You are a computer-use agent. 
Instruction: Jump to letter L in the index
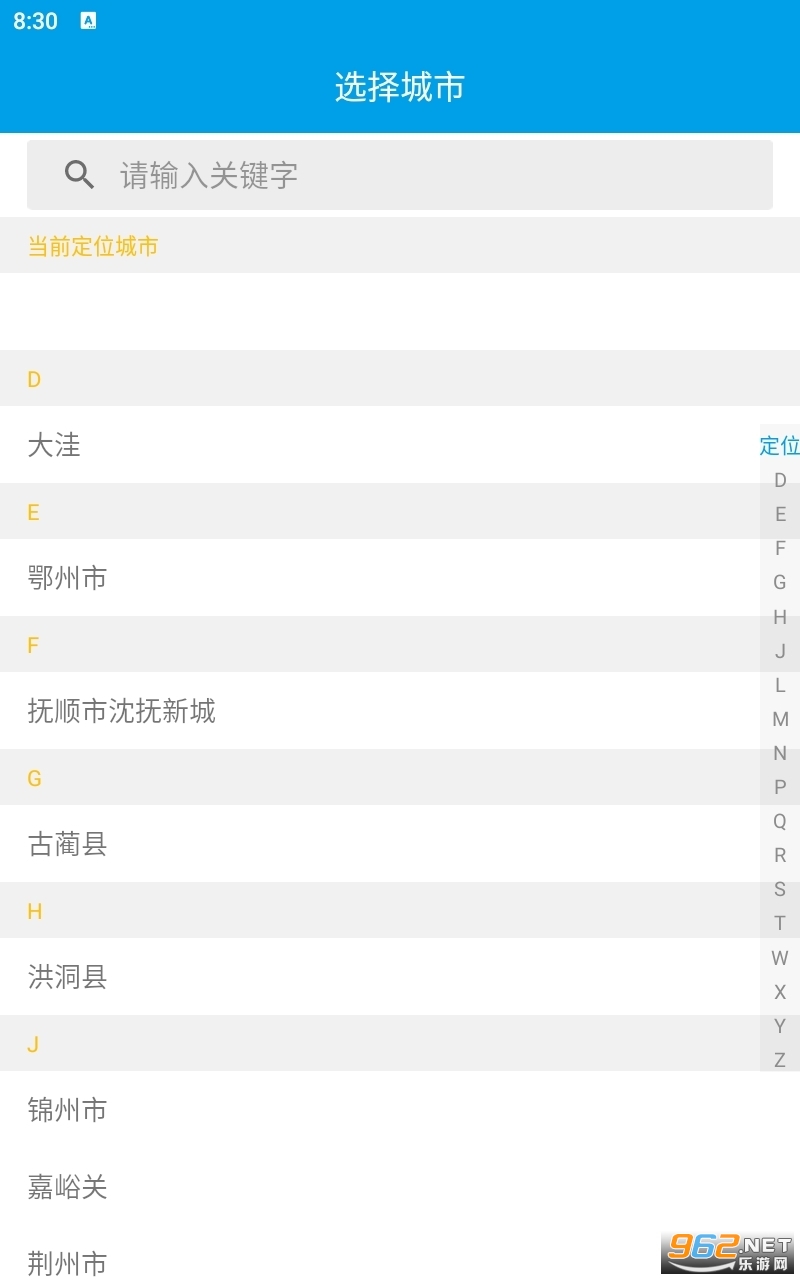[x=780, y=685]
